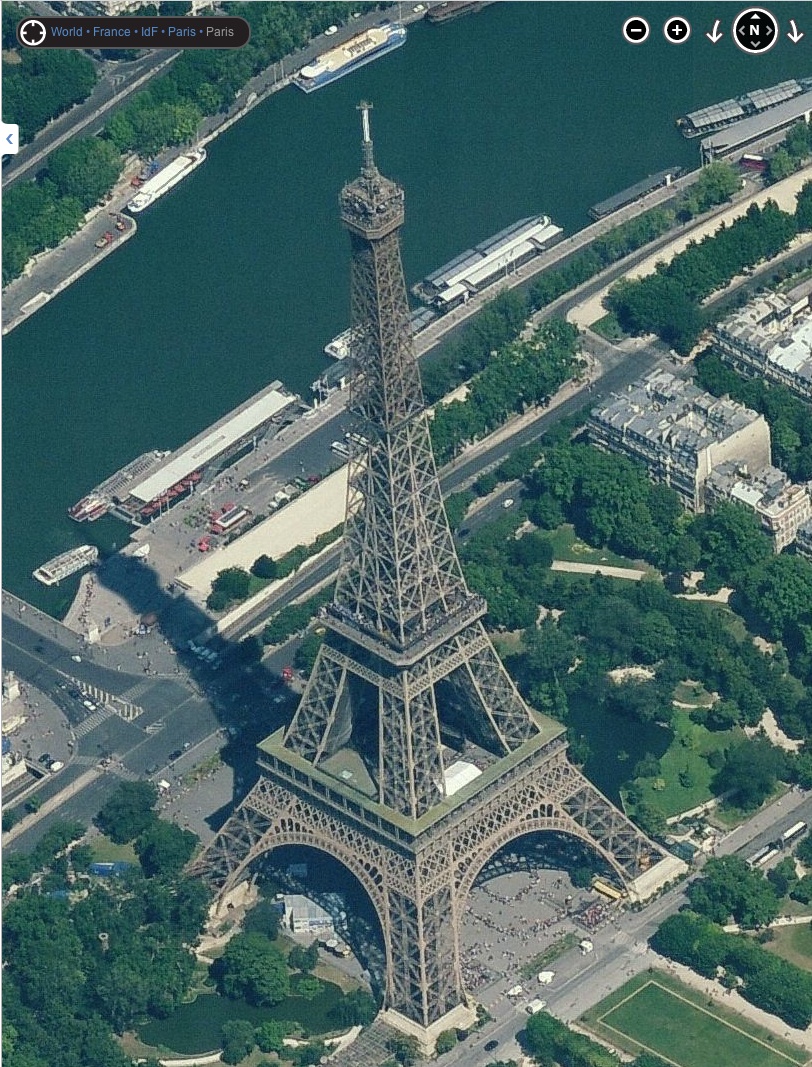
Task: Rotate the view counterclockwise
Action: (714, 32)
